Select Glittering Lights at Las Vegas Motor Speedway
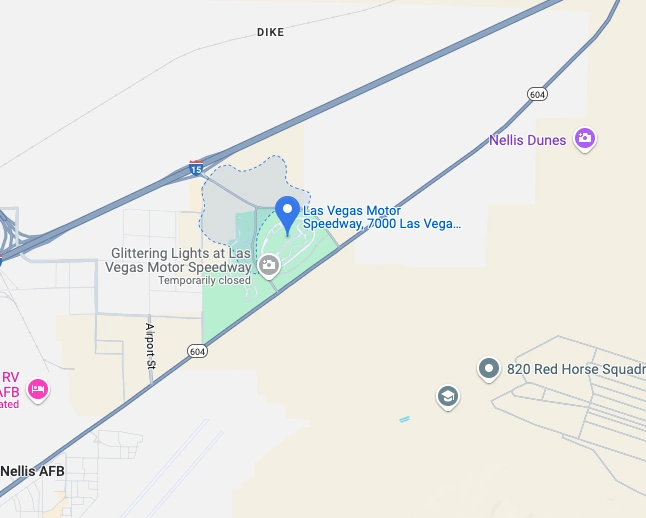This screenshot has height=518, width=646. 269,265
